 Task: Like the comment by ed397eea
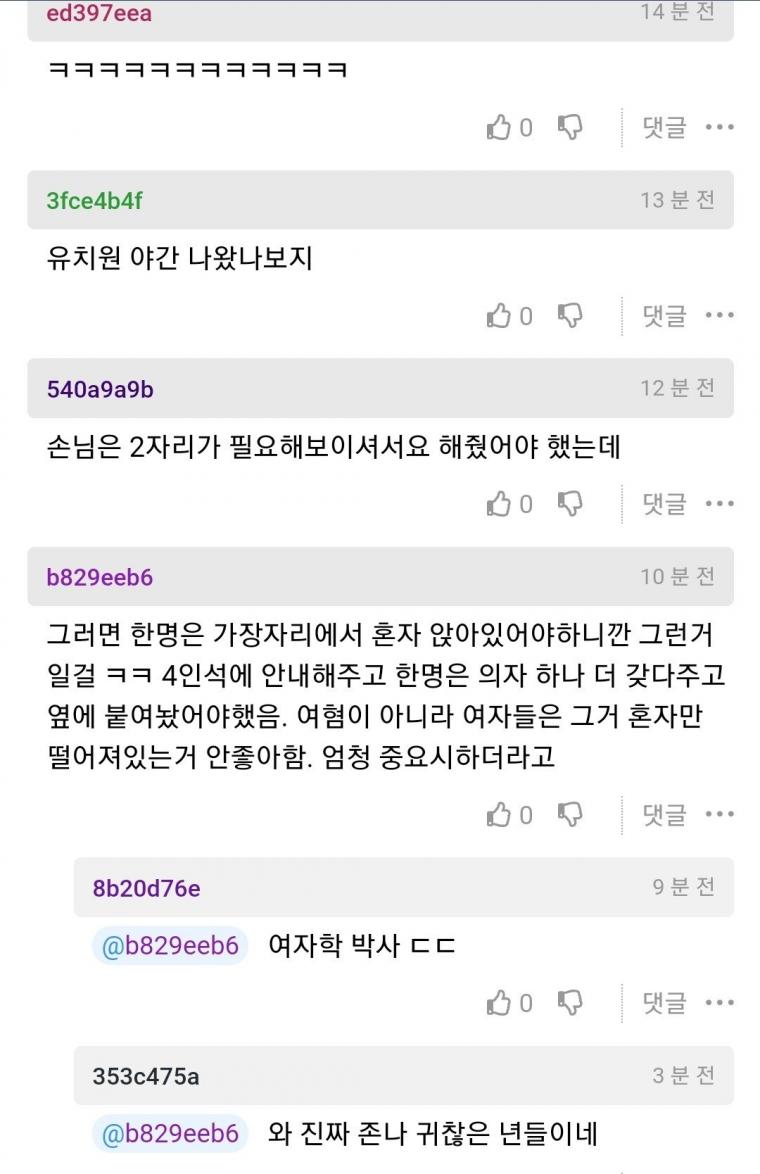pyautogui.click(x=499, y=127)
